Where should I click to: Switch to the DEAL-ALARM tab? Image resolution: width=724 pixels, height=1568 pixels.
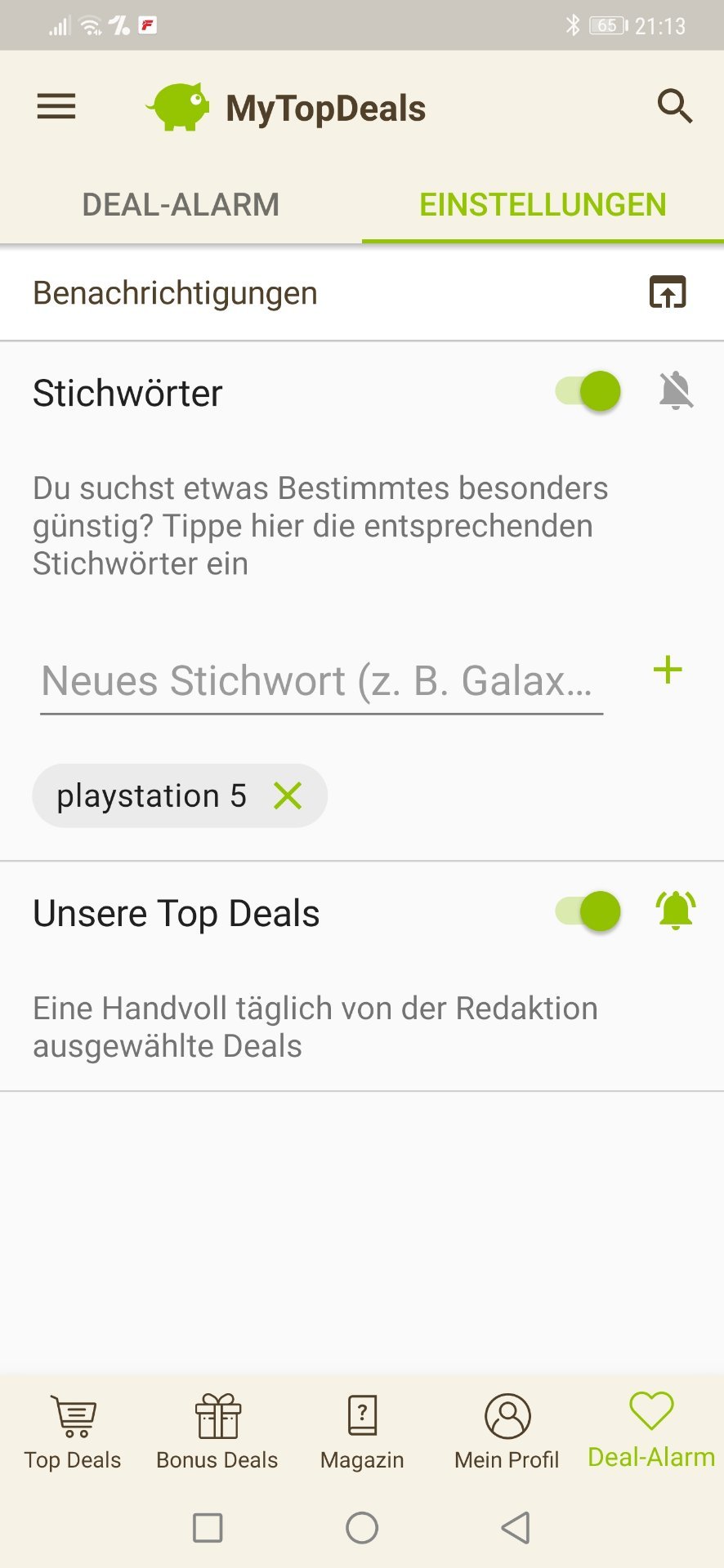(181, 205)
